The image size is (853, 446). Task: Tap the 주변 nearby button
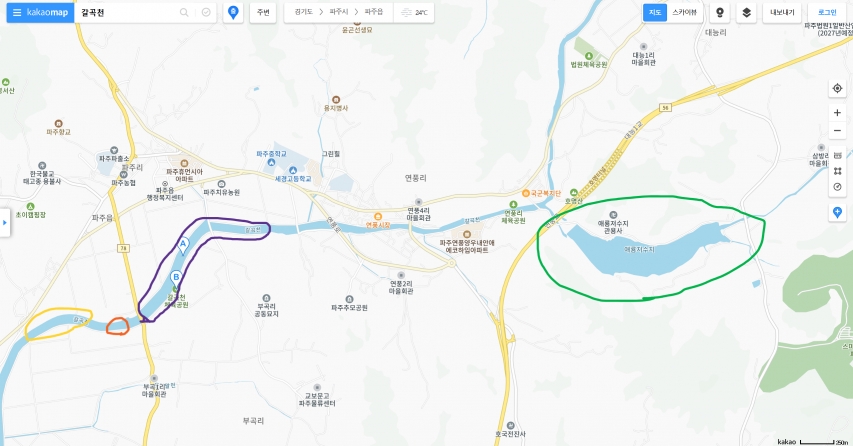(263, 13)
